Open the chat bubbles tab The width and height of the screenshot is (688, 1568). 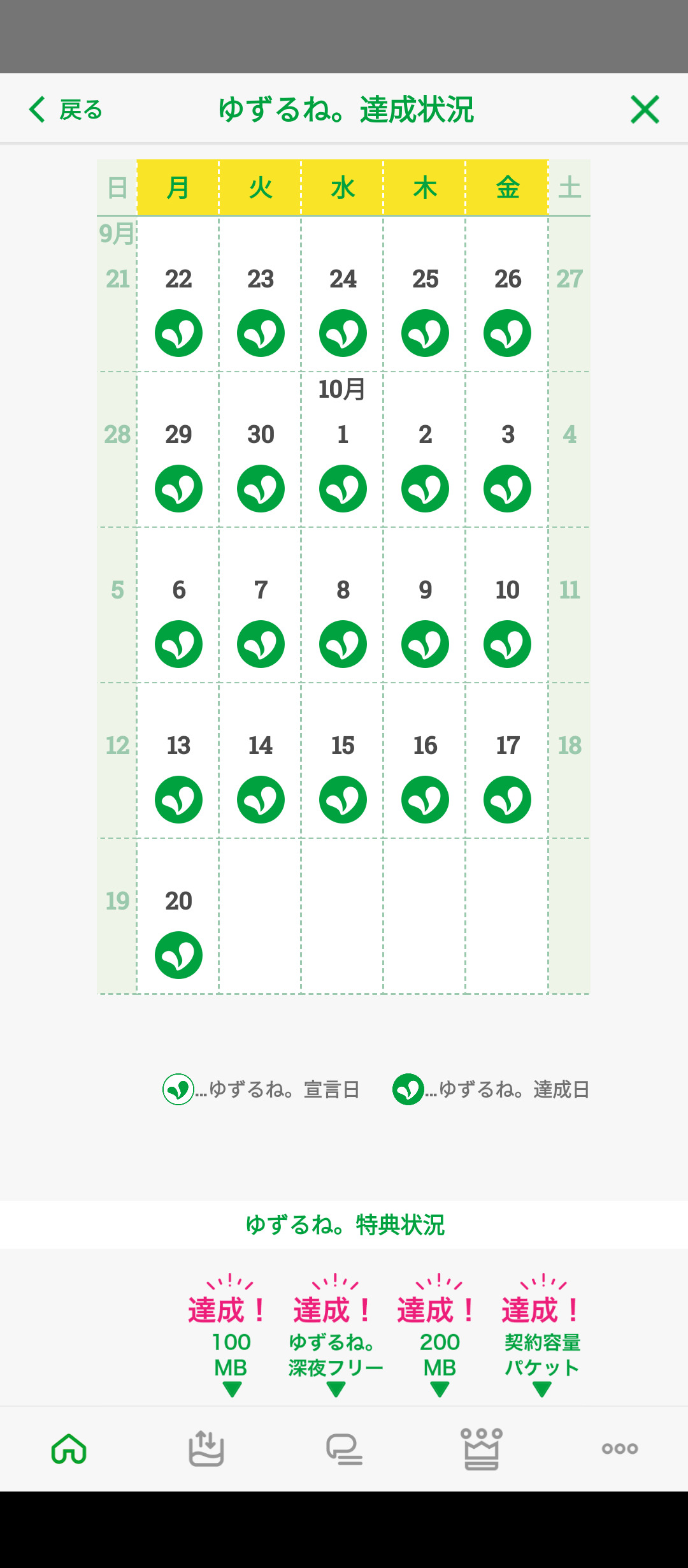tap(344, 1448)
